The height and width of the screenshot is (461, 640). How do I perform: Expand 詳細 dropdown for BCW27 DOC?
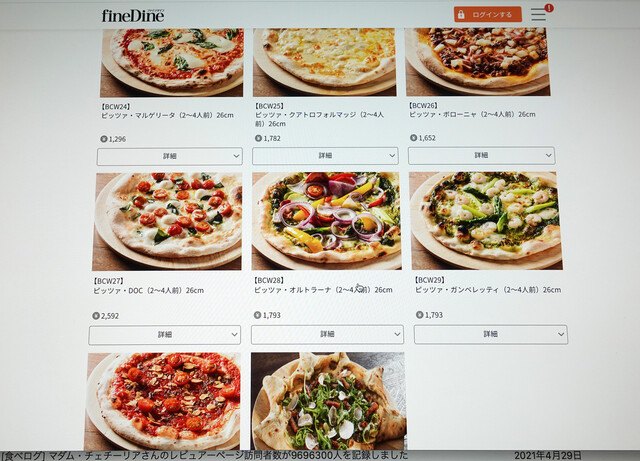(165, 335)
